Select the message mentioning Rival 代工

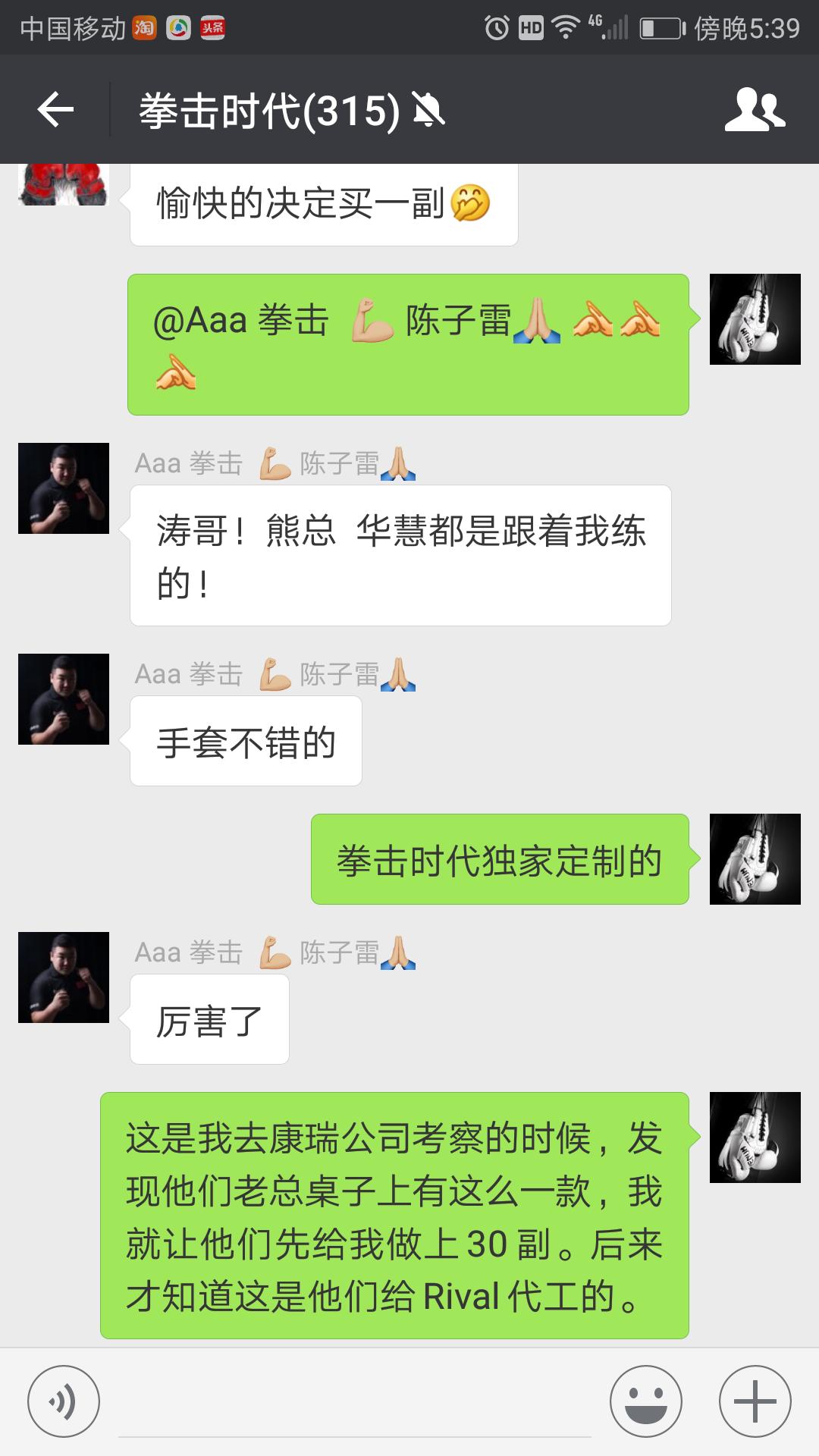[x=394, y=1213]
